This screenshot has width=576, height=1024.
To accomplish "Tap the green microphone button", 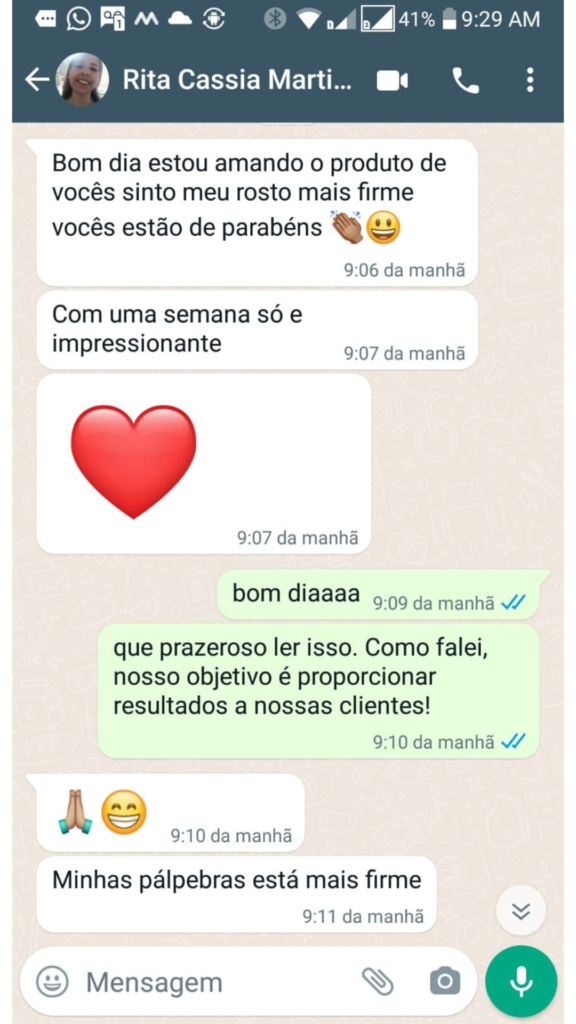I will (520, 981).
